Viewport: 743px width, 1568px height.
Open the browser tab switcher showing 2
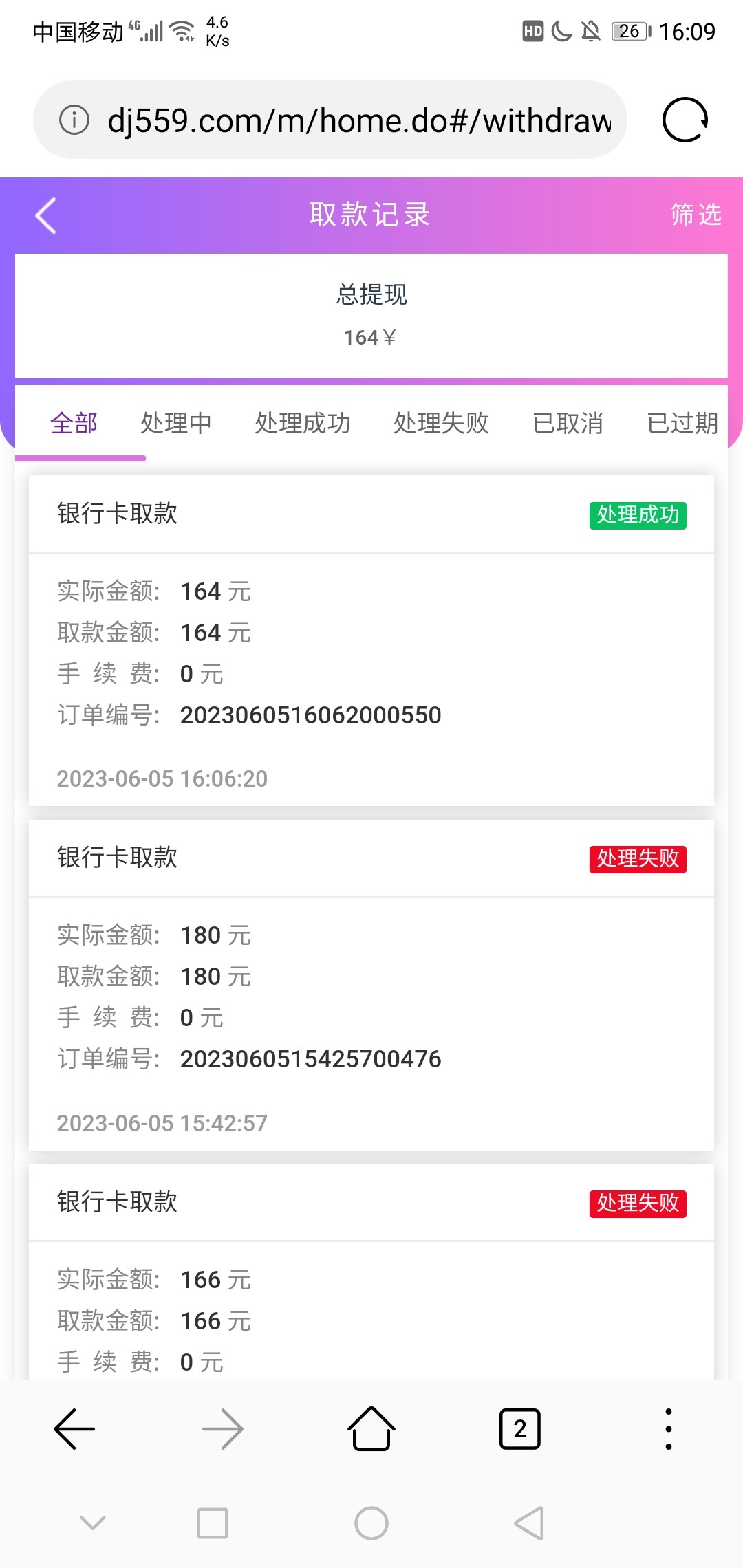[x=519, y=1428]
